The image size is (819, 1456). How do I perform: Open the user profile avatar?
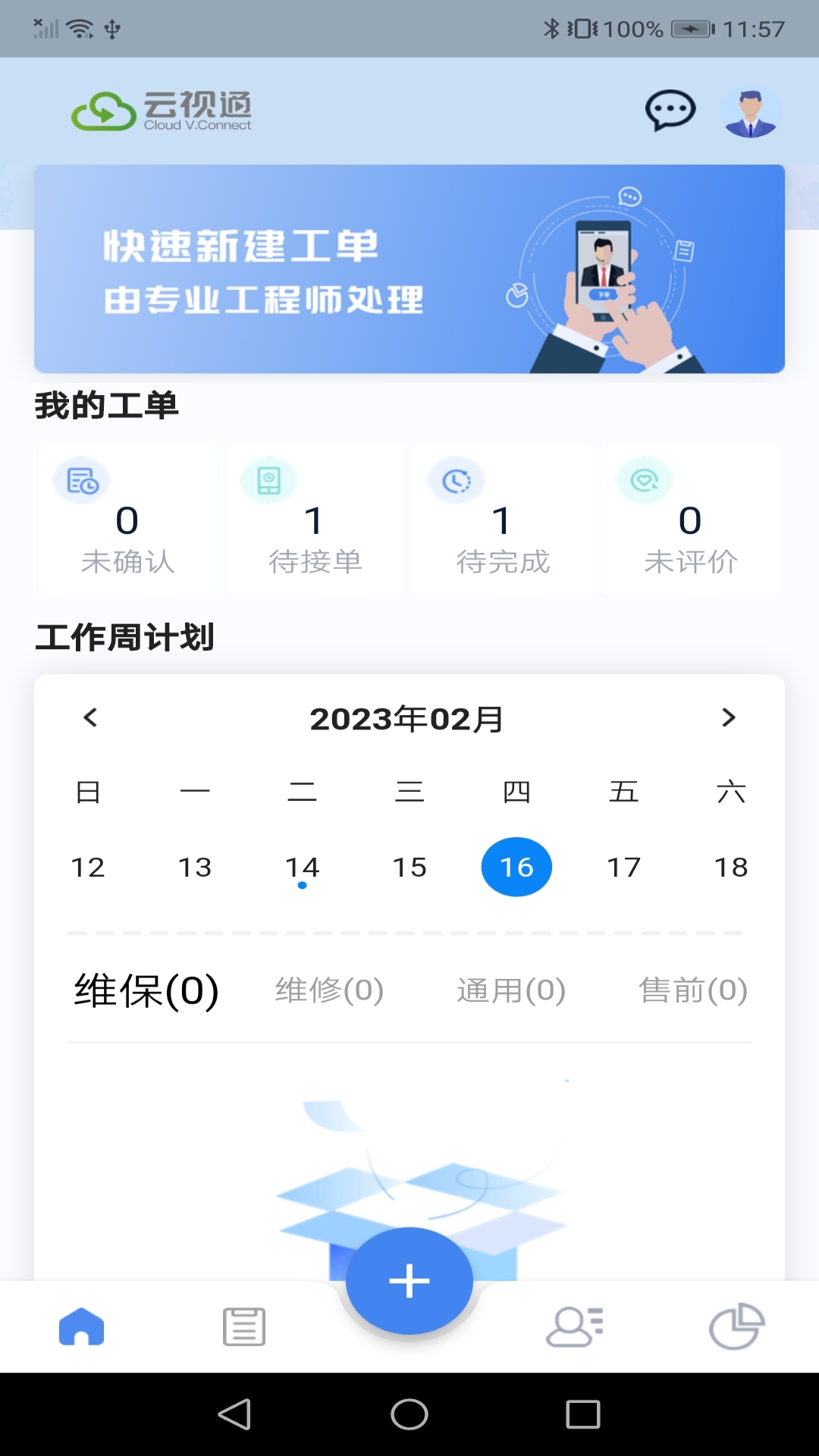750,112
